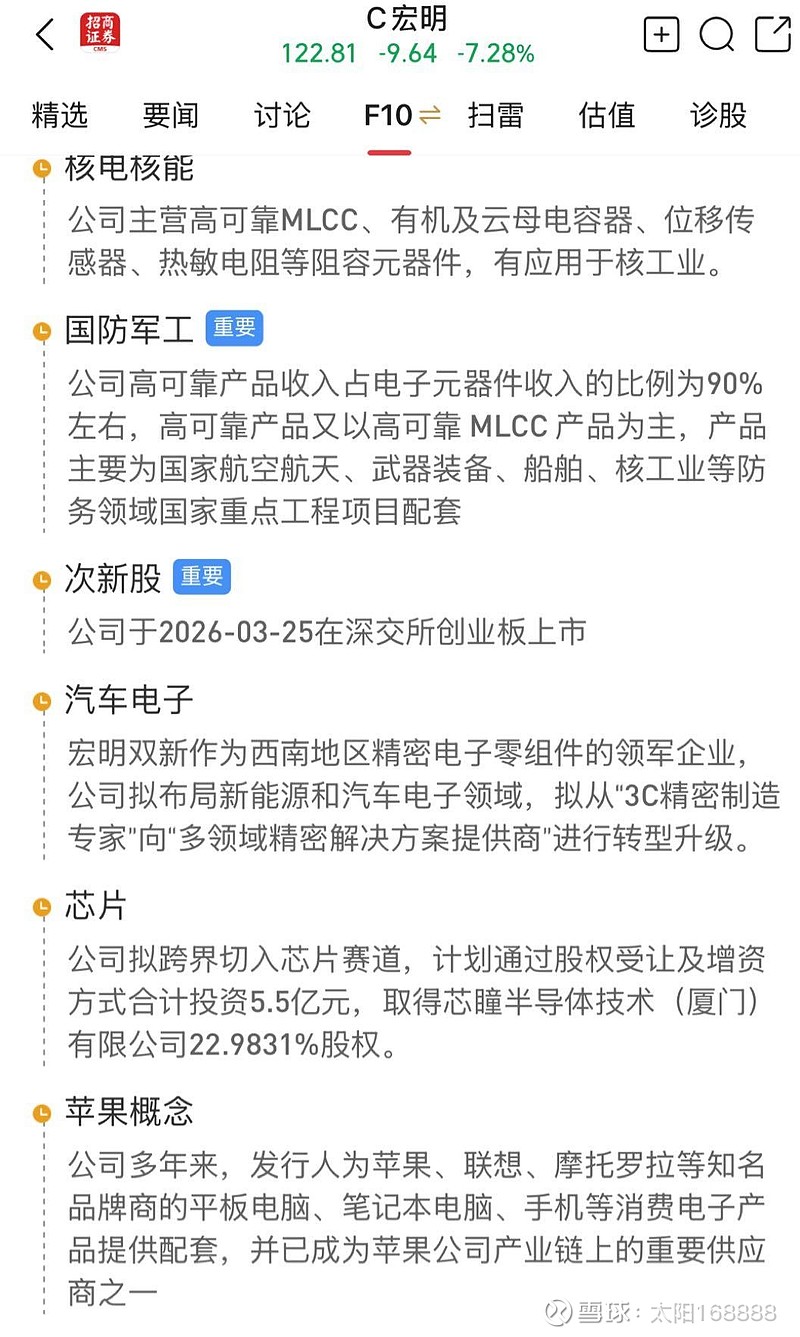The width and height of the screenshot is (800, 1337).
Task: Open the search magnifier icon
Action: [x=716, y=34]
